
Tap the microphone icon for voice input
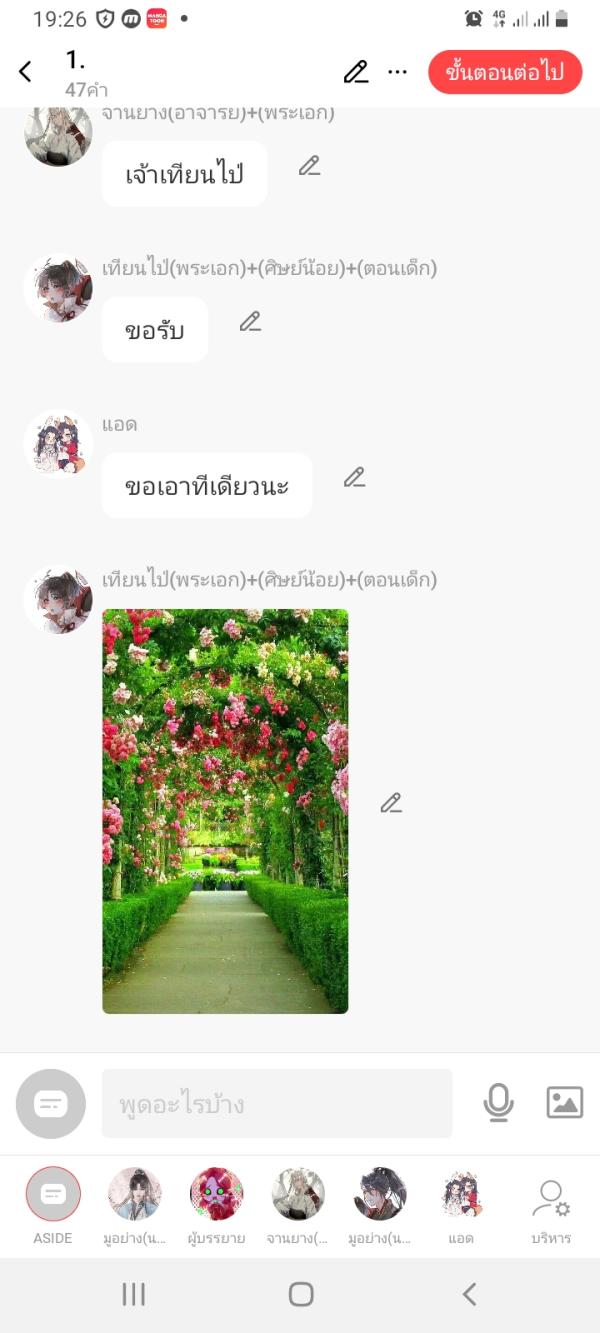click(x=498, y=1103)
